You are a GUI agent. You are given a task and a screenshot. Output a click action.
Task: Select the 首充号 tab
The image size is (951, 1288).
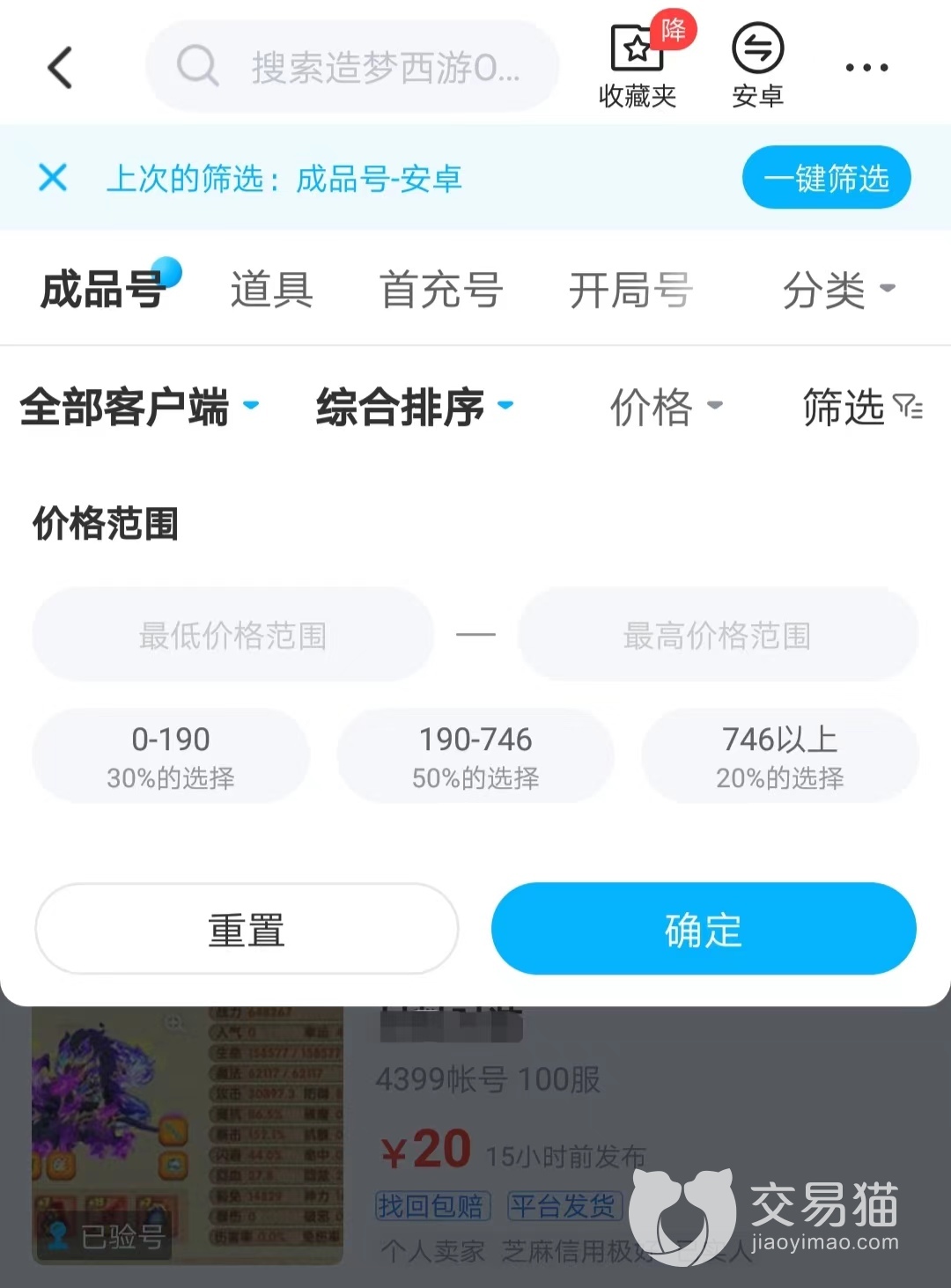pyautogui.click(x=440, y=289)
